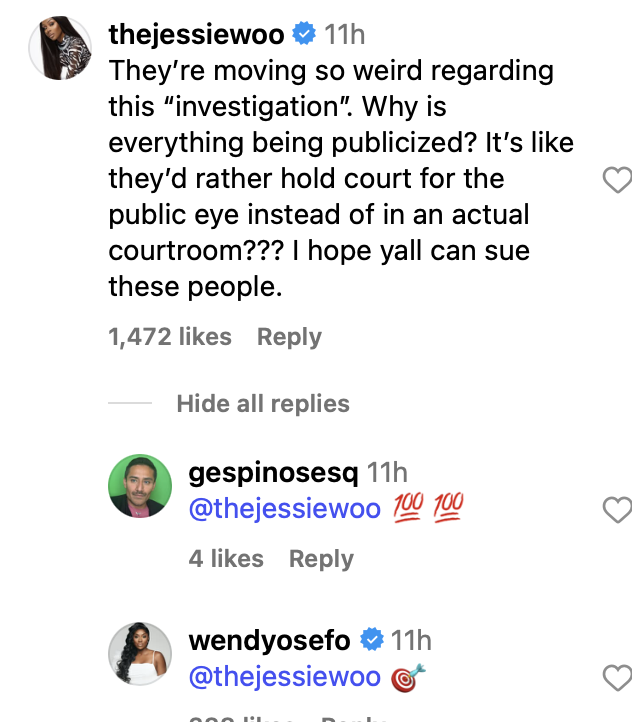Image resolution: width=632 pixels, height=722 pixels.
Task: Reply to gespinosesq's comment
Action: coord(321,559)
